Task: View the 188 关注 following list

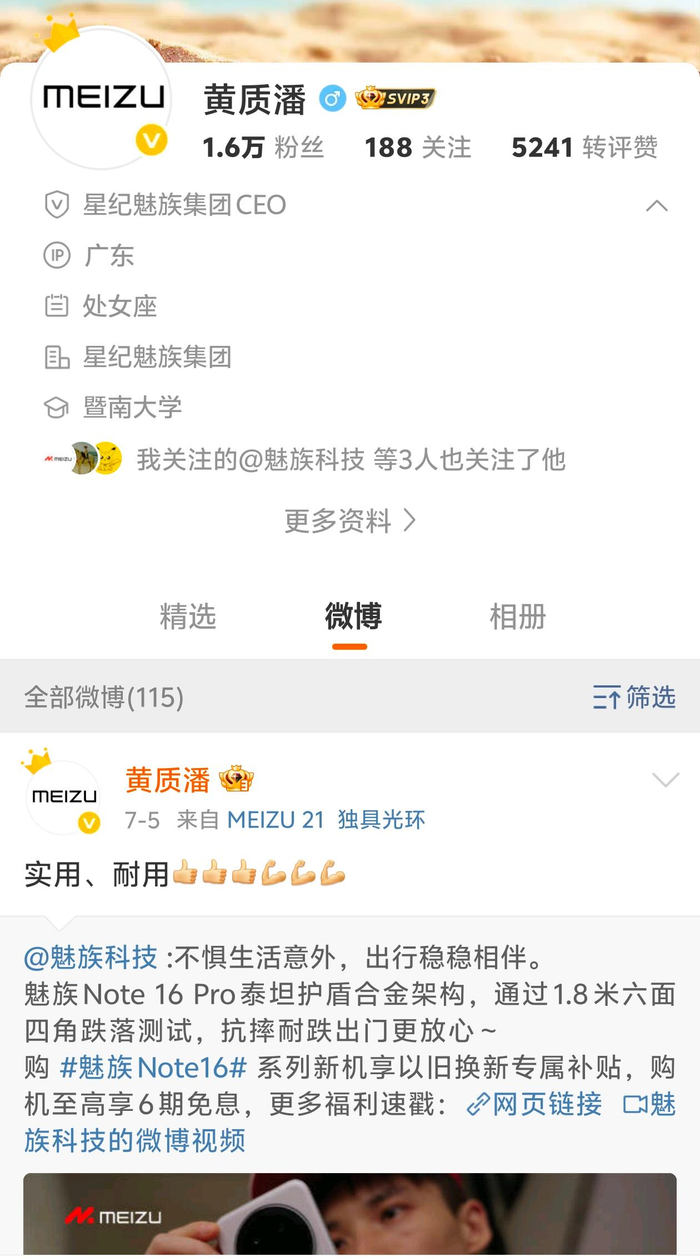Action: click(417, 148)
